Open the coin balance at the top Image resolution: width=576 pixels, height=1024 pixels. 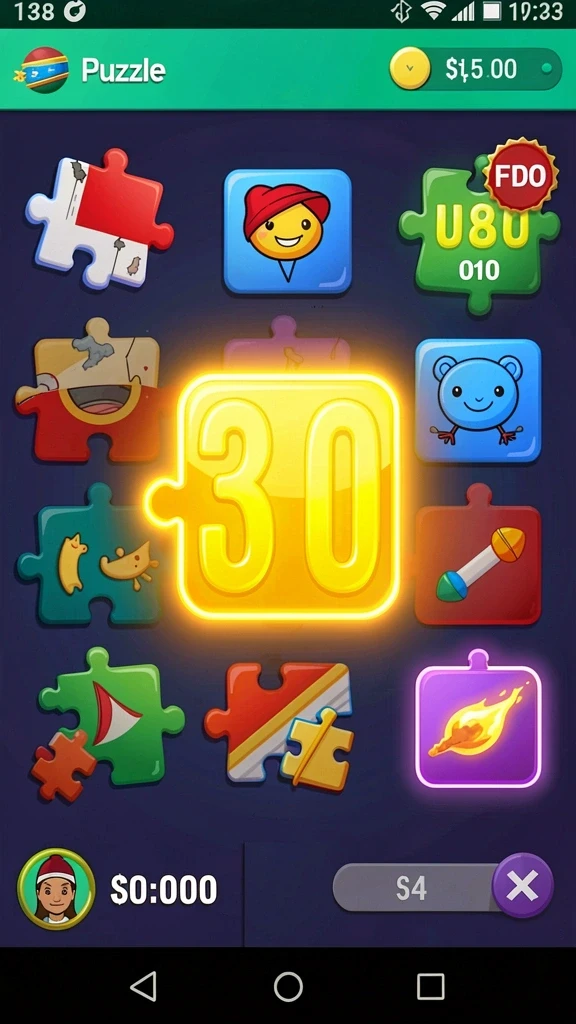point(475,69)
